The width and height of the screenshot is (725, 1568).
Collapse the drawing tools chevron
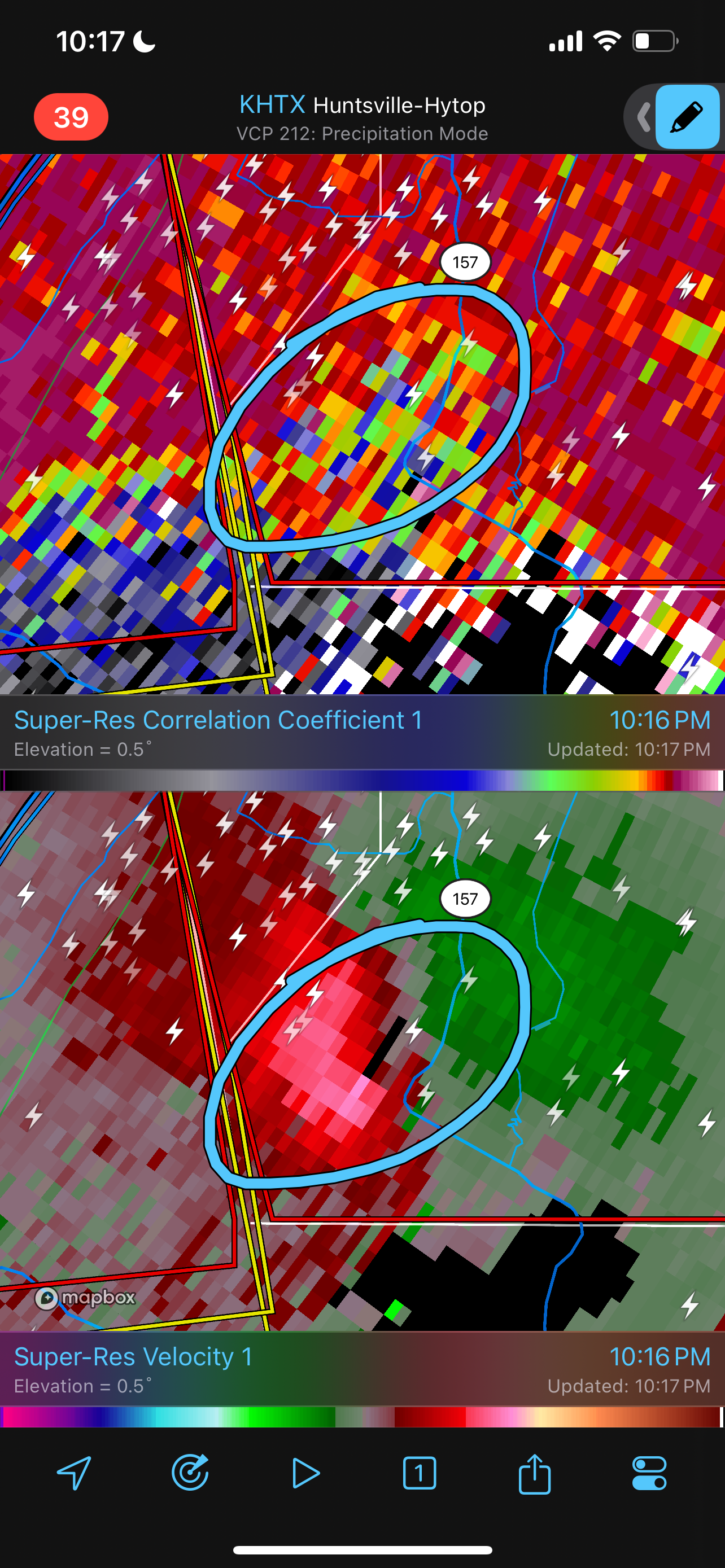tap(643, 117)
